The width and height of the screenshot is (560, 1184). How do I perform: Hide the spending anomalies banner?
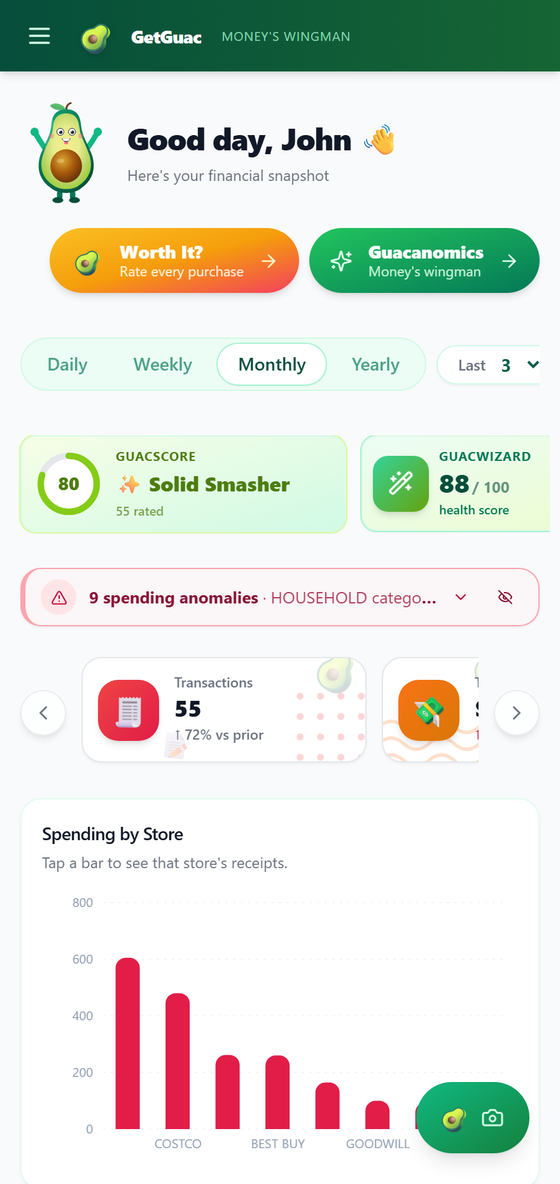(x=506, y=598)
